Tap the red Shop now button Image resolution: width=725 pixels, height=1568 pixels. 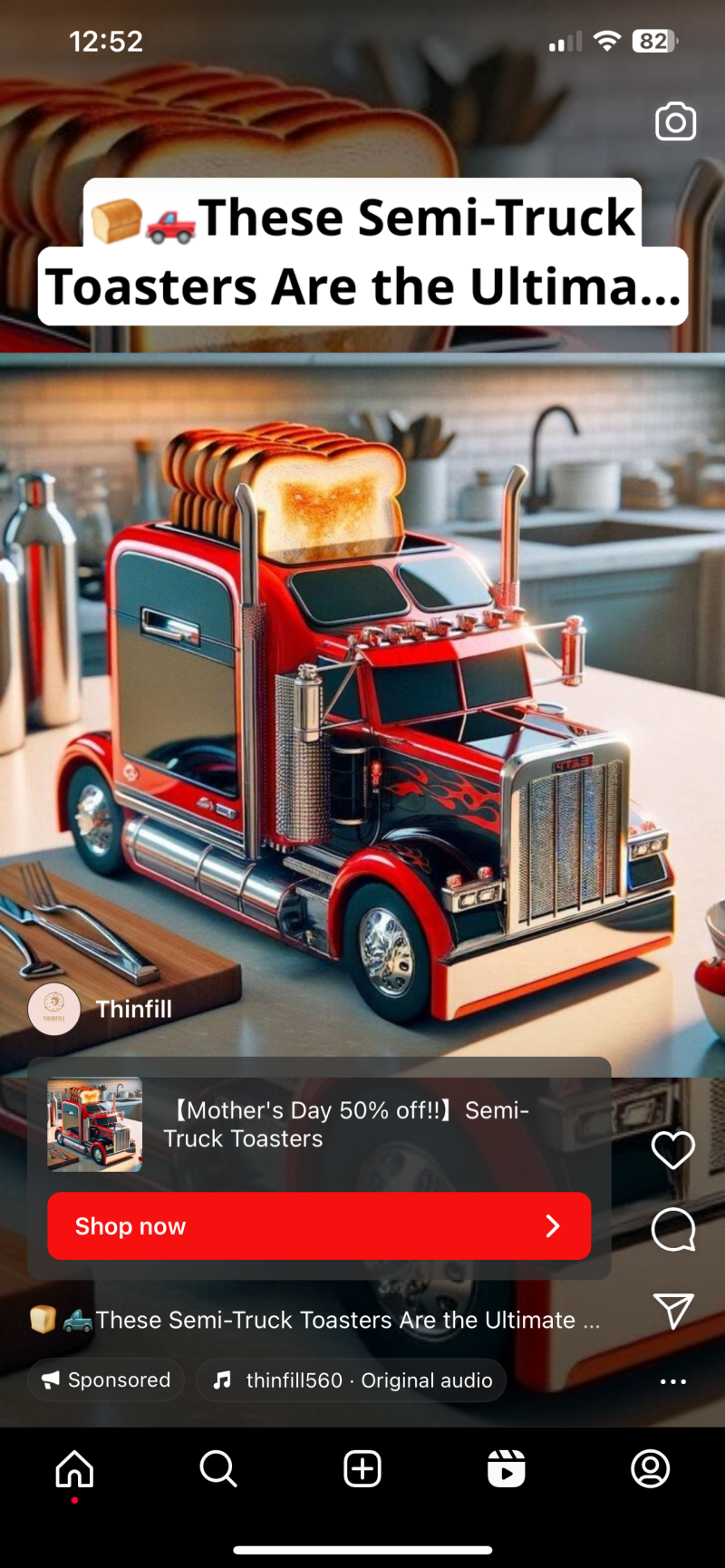[319, 1225]
